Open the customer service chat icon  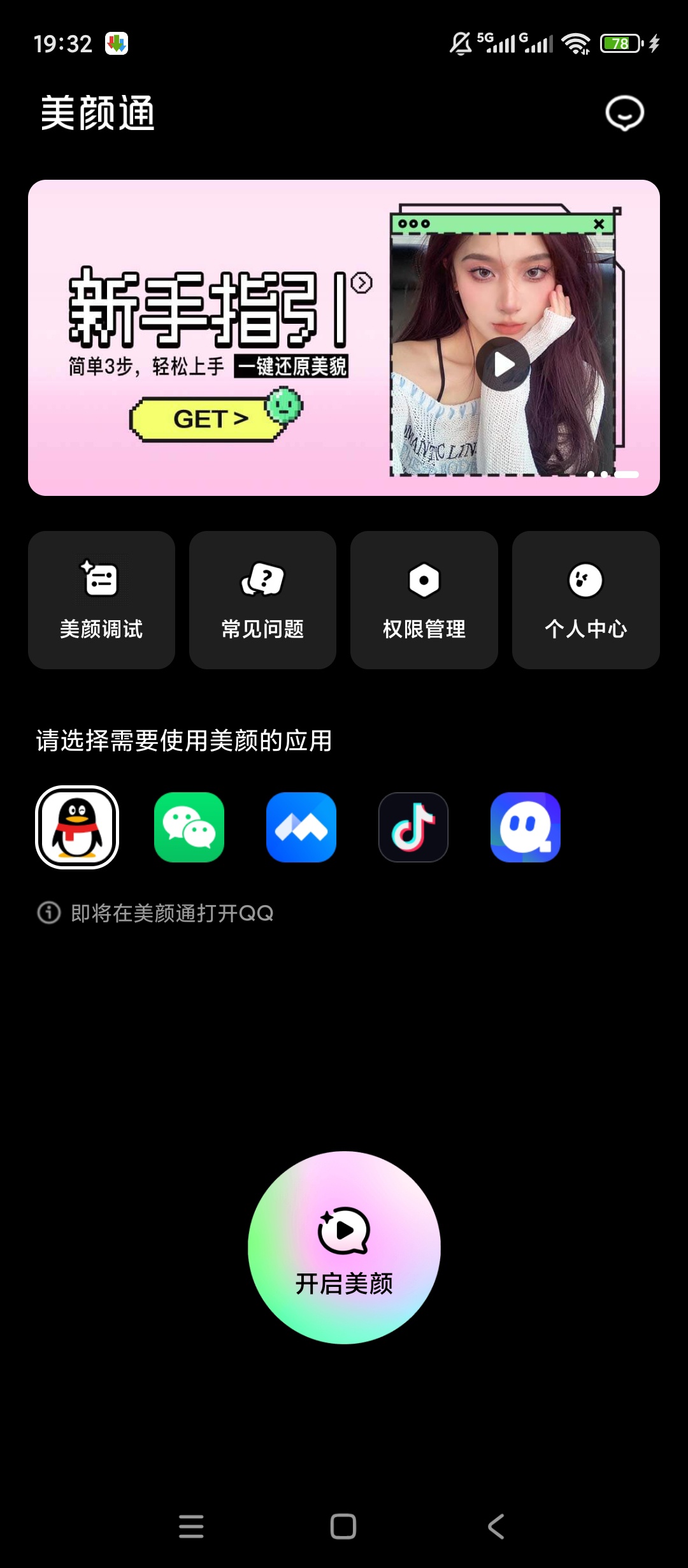[x=624, y=113]
